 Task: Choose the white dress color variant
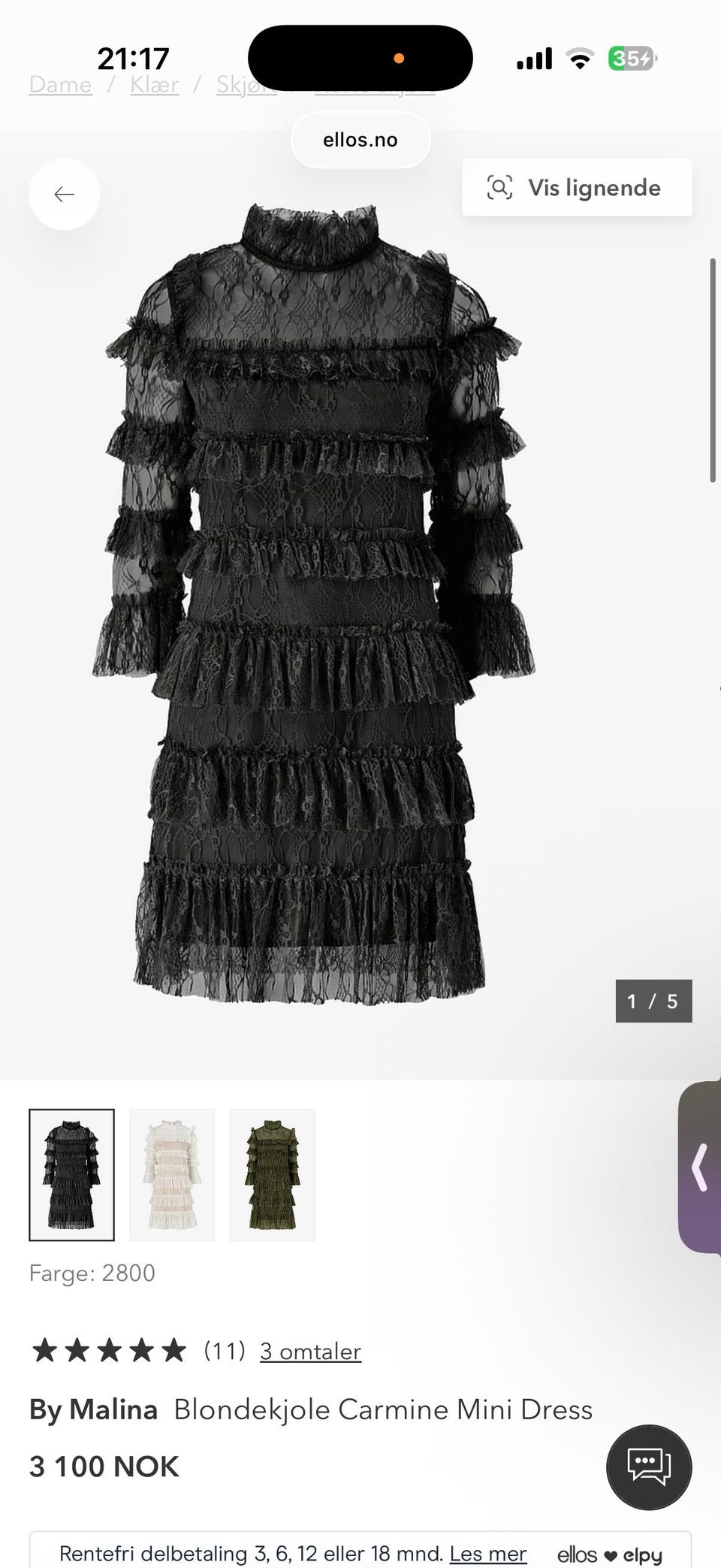pos(172,1175)
